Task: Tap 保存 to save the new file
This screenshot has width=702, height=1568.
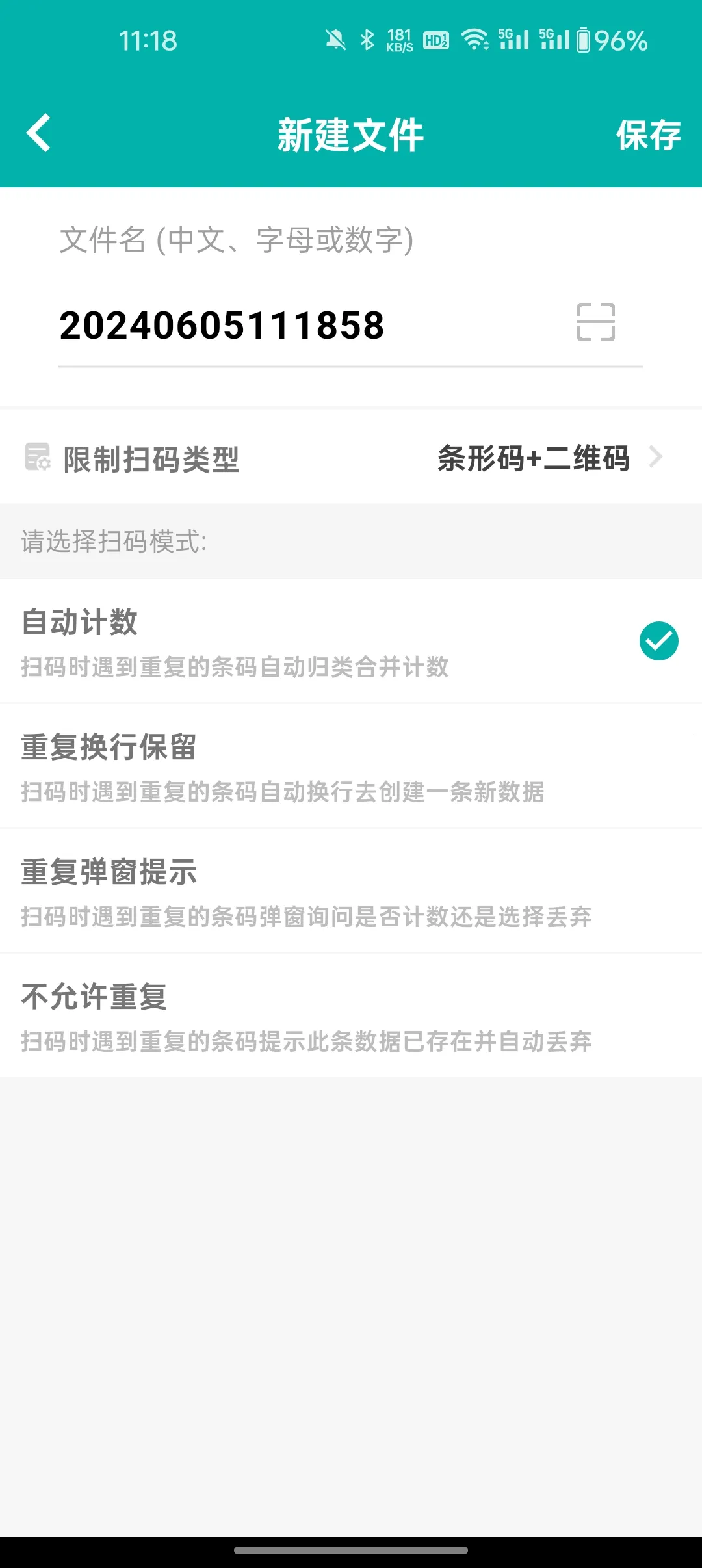Action: point(648,135)
